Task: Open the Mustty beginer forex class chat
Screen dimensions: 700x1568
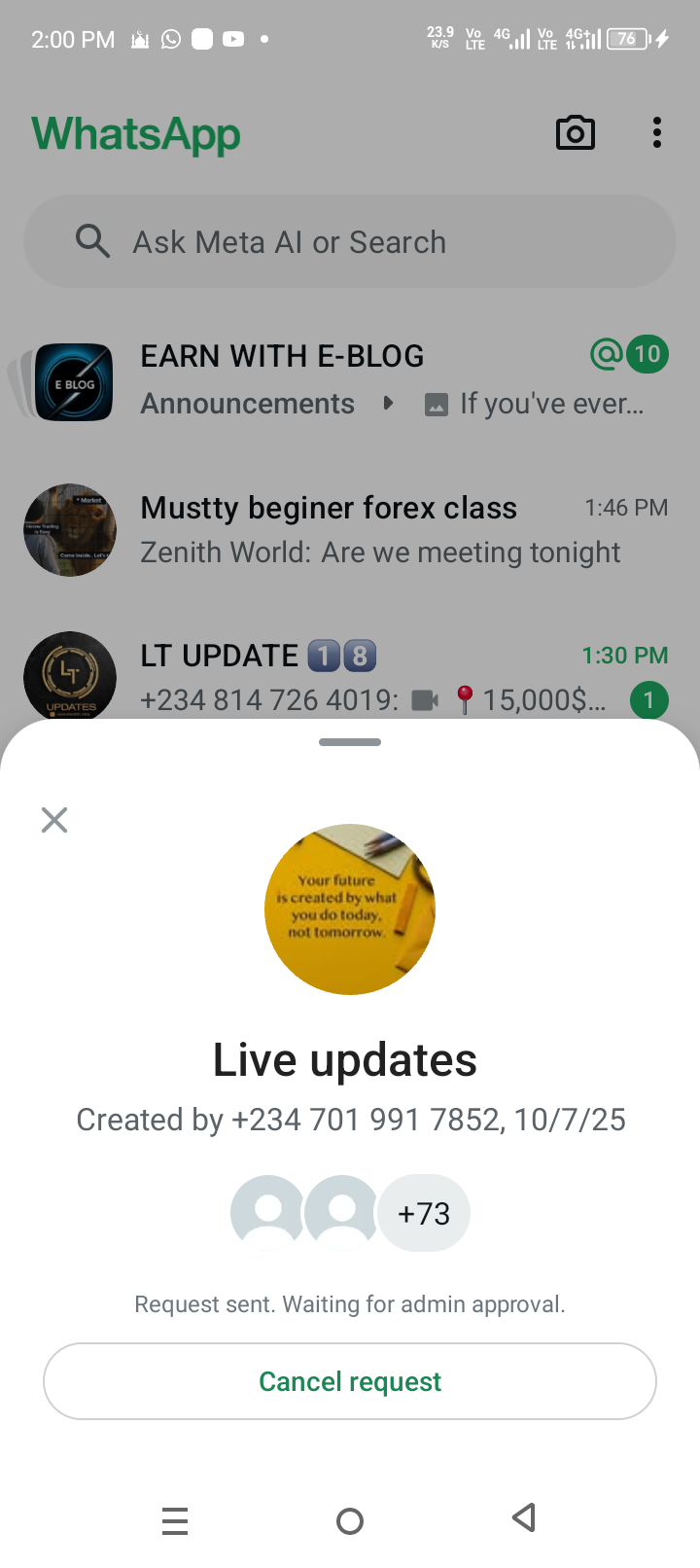Action: (350, 530)
